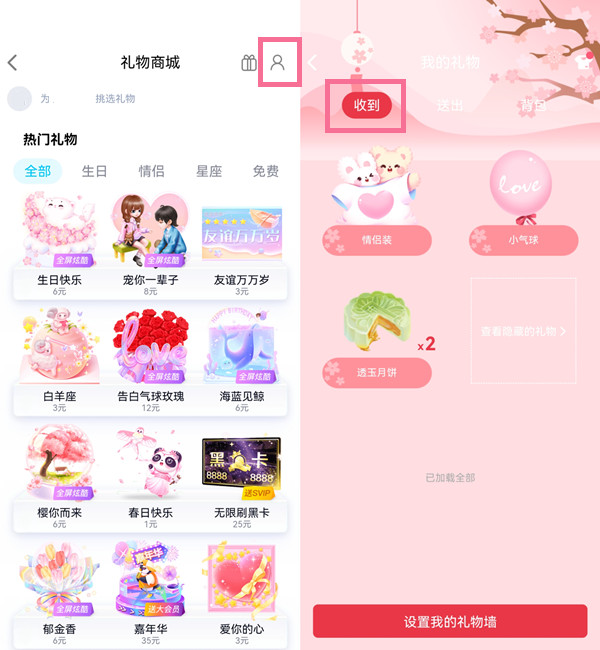The width and height of the screenshot is (600, 650).
Task: View the received 情侣装 gift
Action: (x=377, y=200)
